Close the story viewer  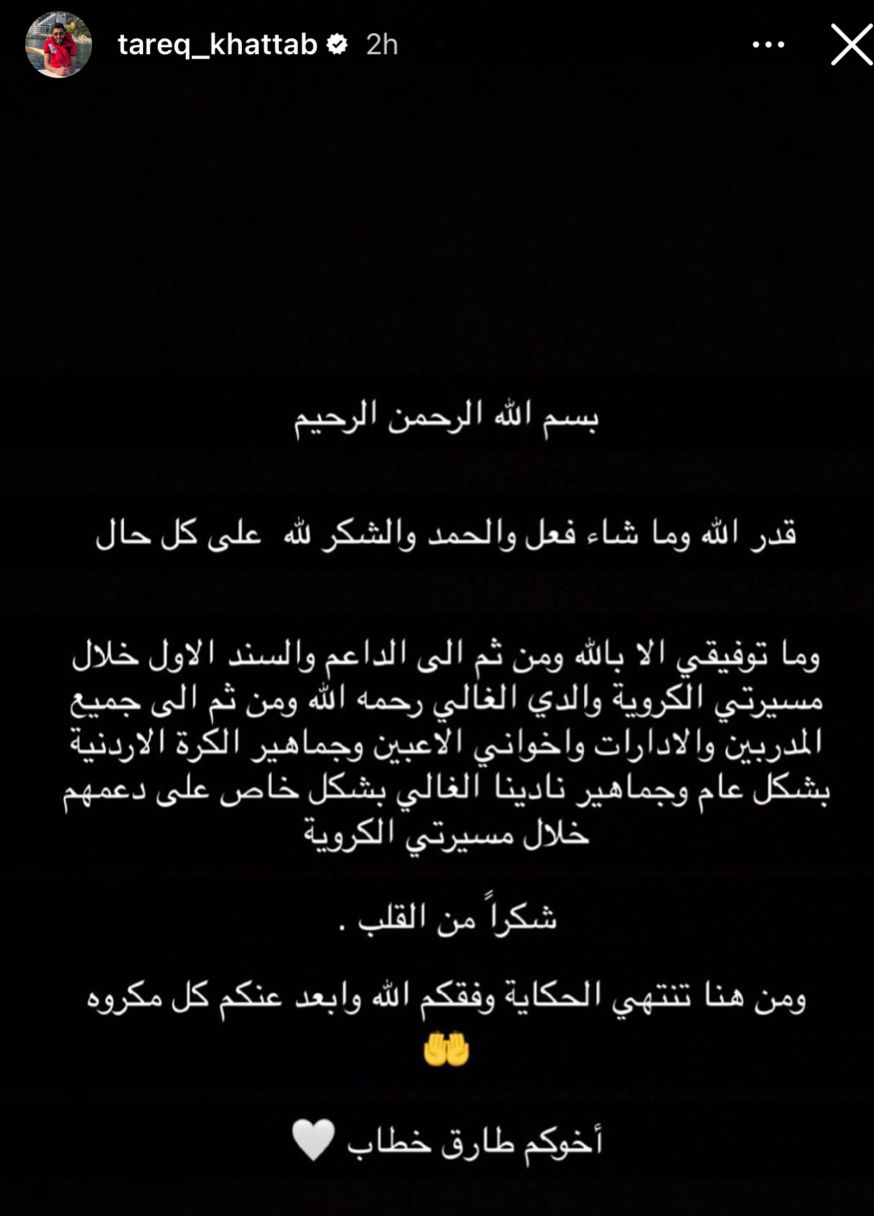851,45
